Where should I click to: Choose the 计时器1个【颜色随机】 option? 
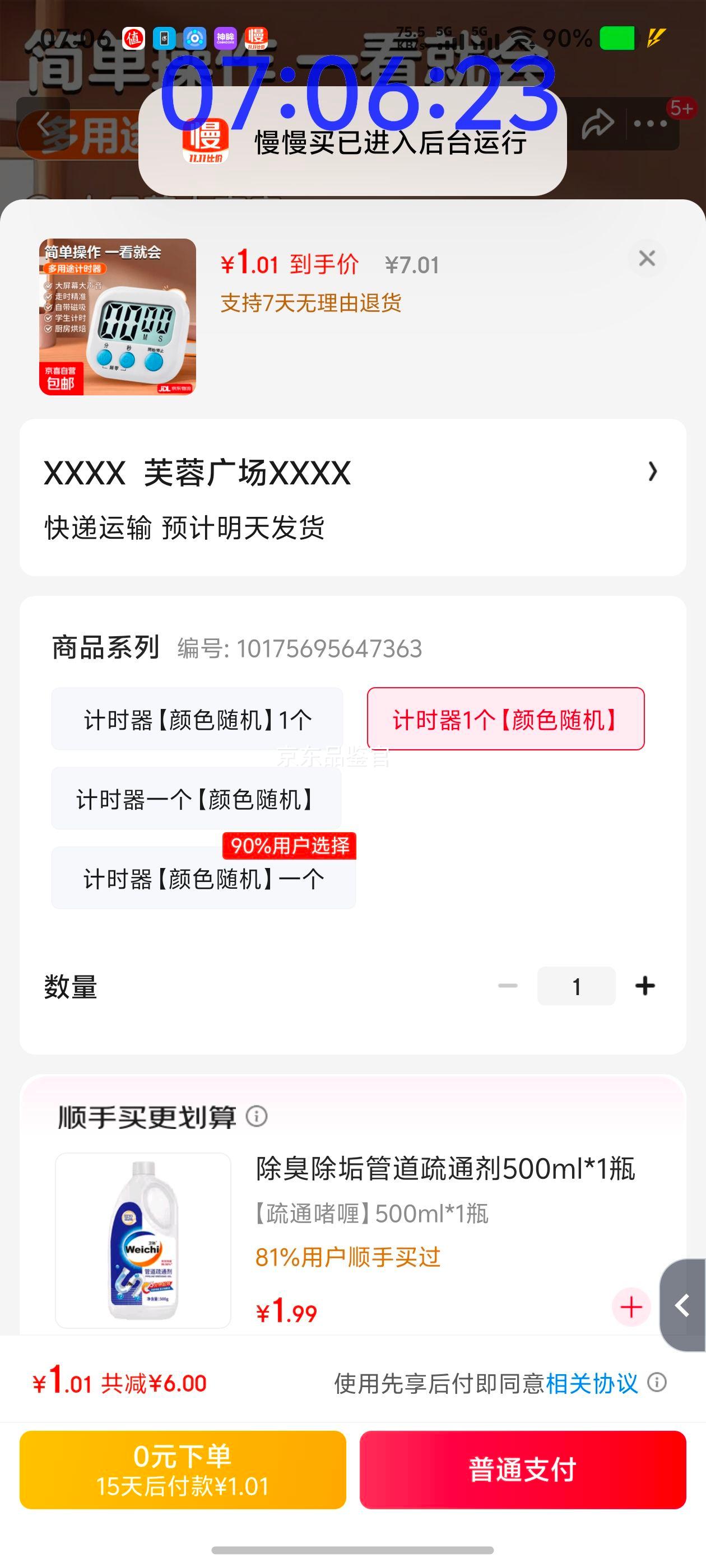(x=505, y=719)
